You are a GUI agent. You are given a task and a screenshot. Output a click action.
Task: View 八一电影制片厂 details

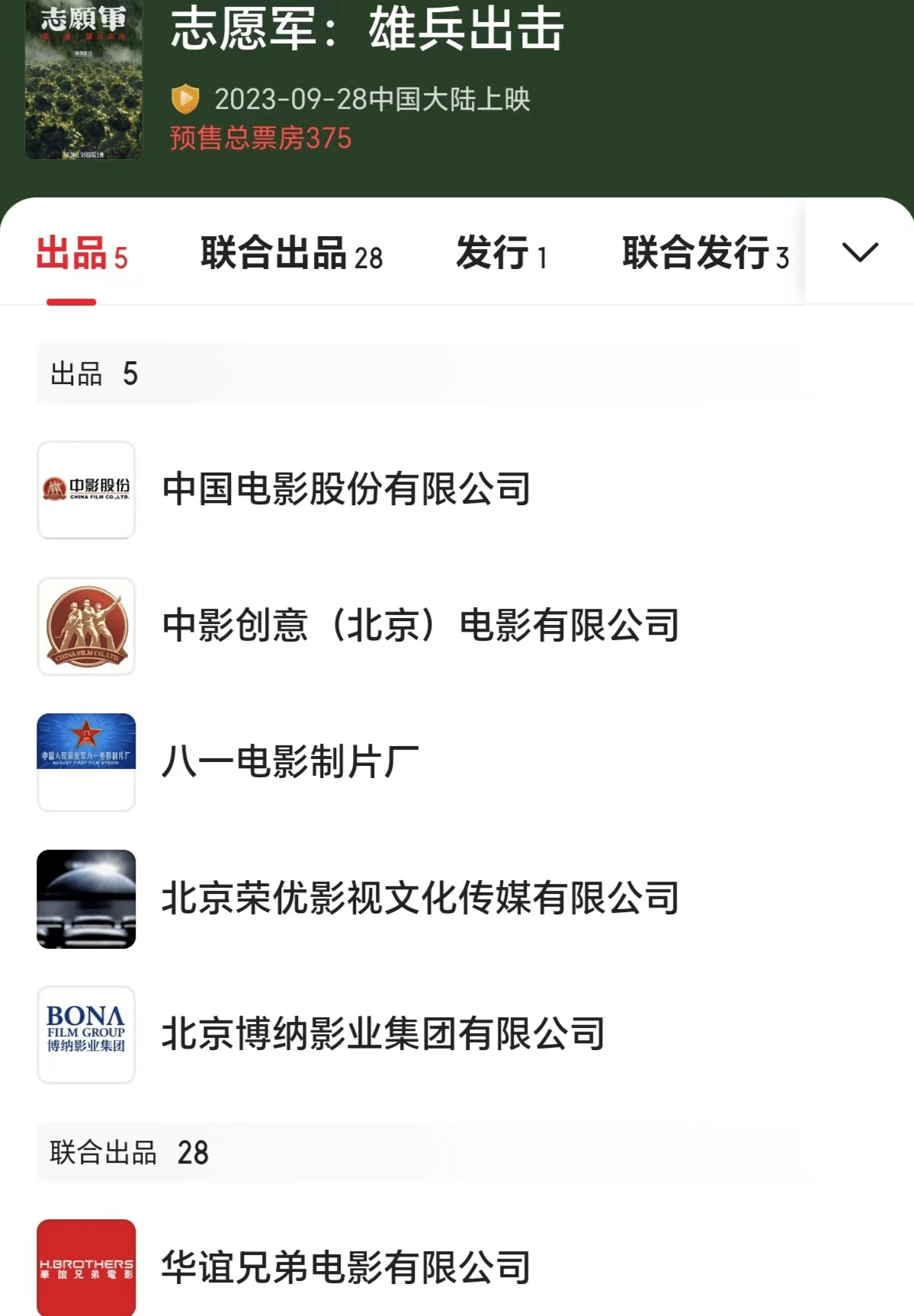coord(290,762)
